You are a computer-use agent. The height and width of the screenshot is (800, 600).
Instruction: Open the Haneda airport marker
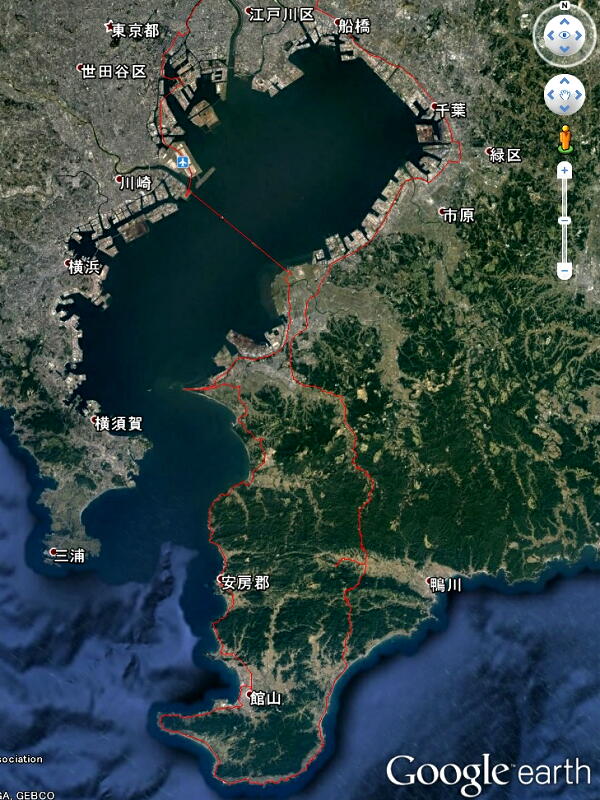[x=182, y=160]
